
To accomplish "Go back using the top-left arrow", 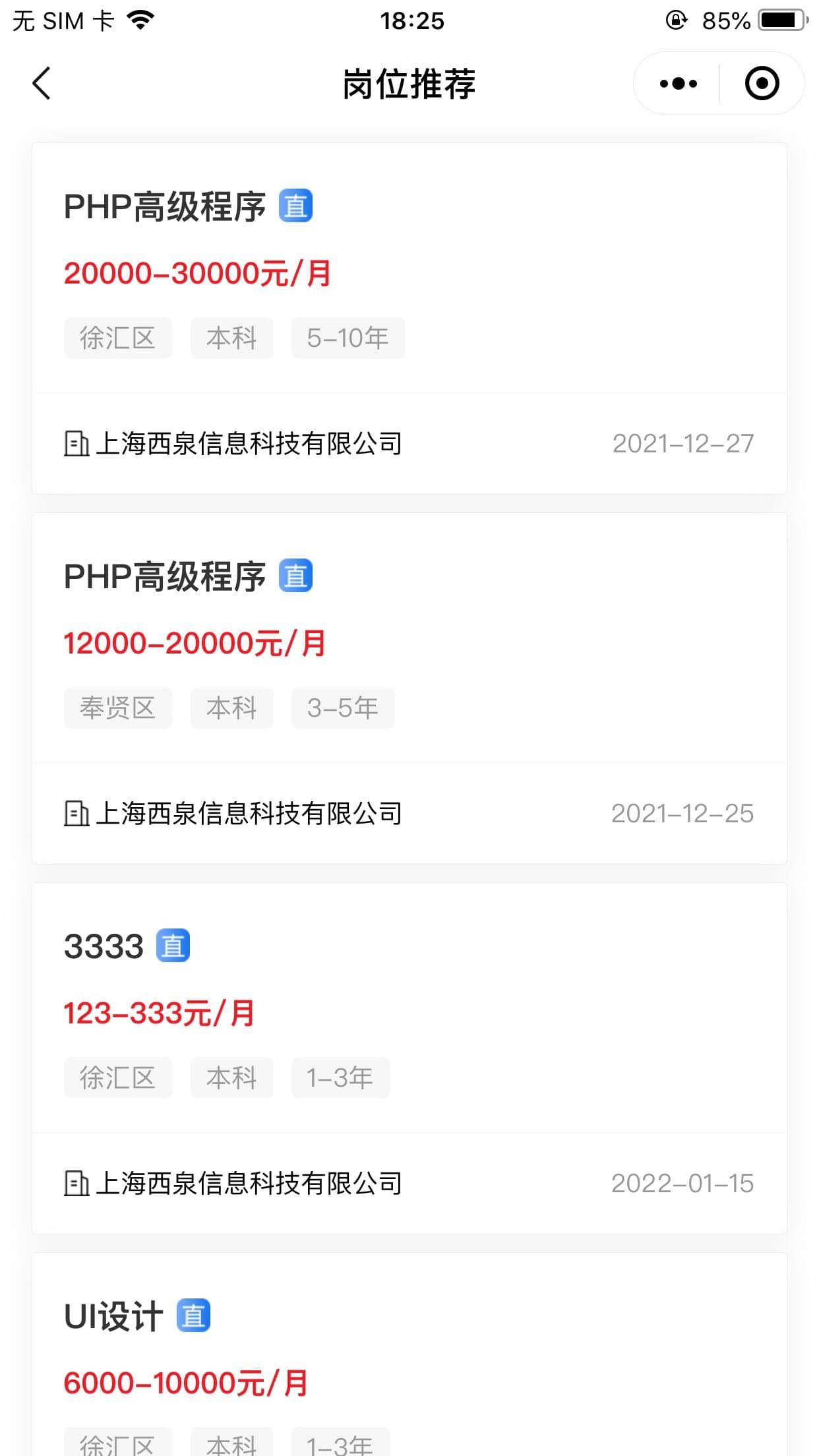I will tap(42, 84).
